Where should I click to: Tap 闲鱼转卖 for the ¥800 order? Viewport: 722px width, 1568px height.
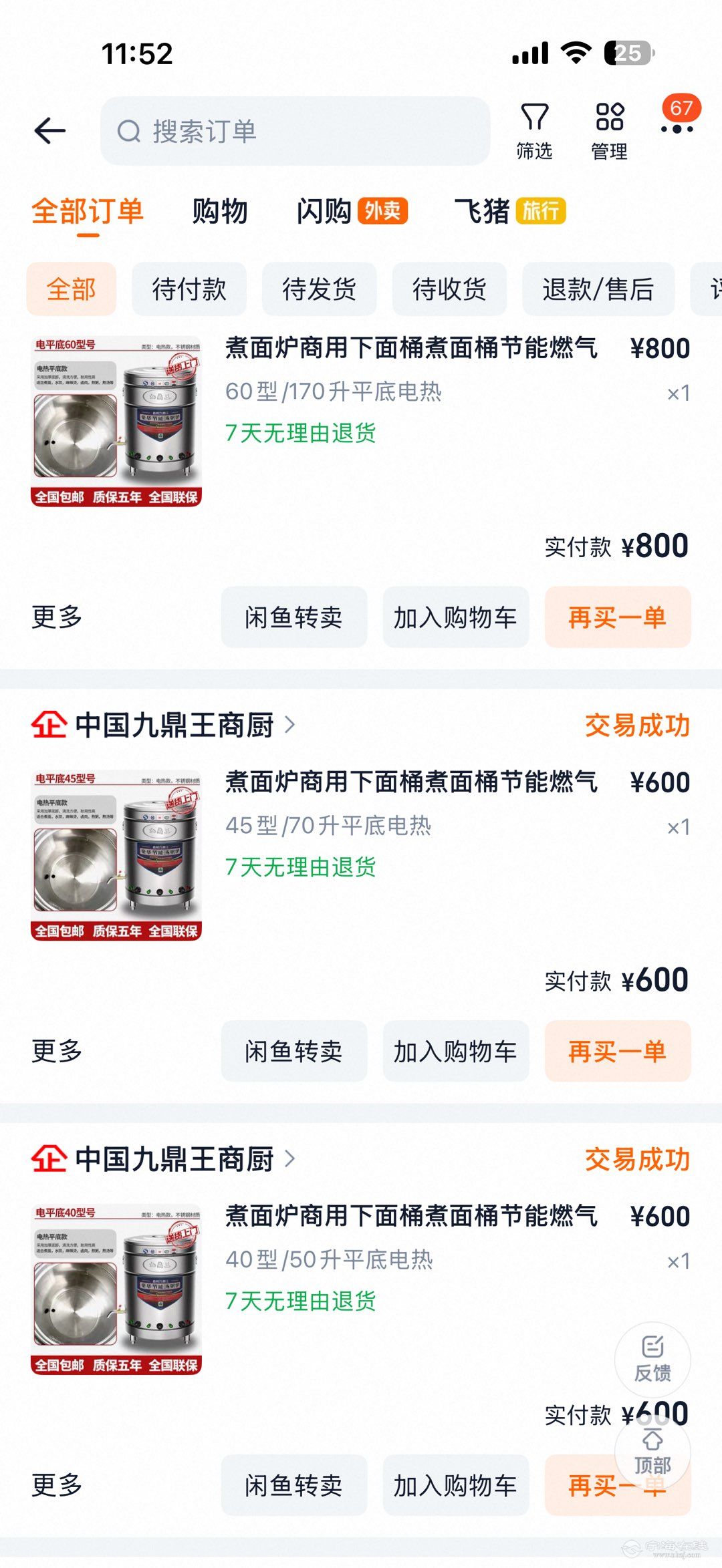coord(293,617)
